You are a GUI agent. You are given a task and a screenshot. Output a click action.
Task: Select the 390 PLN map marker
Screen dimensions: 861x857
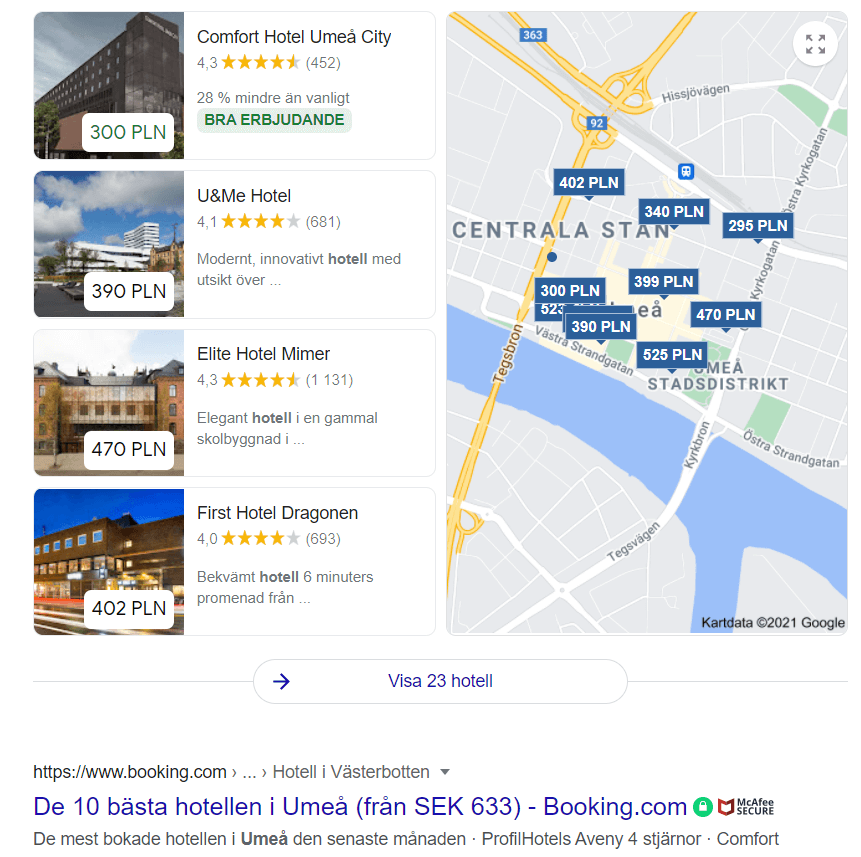pyautogui.click(x=600, y=327)
